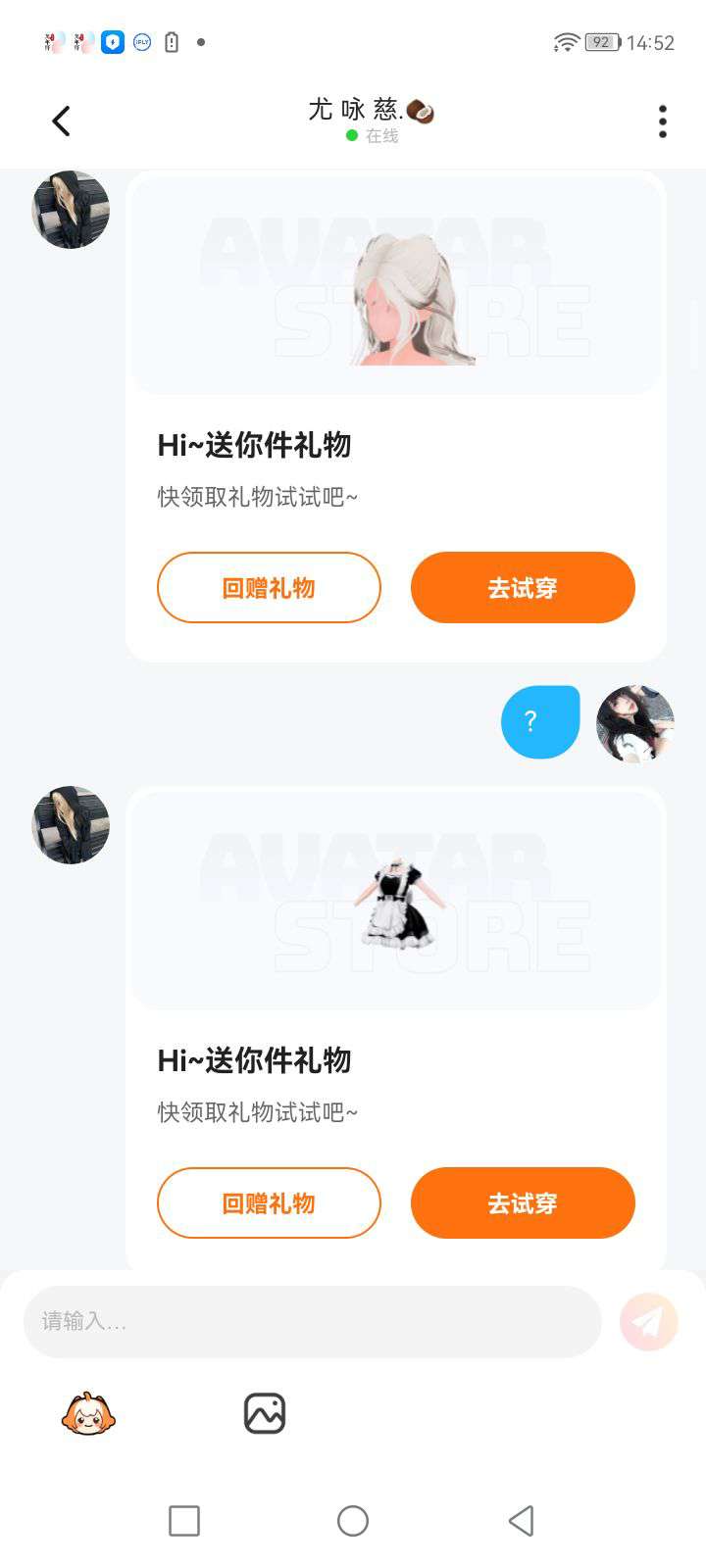706x1568 pixels.
Task: Open my own avatar next to the question mark
Action: 634,723
